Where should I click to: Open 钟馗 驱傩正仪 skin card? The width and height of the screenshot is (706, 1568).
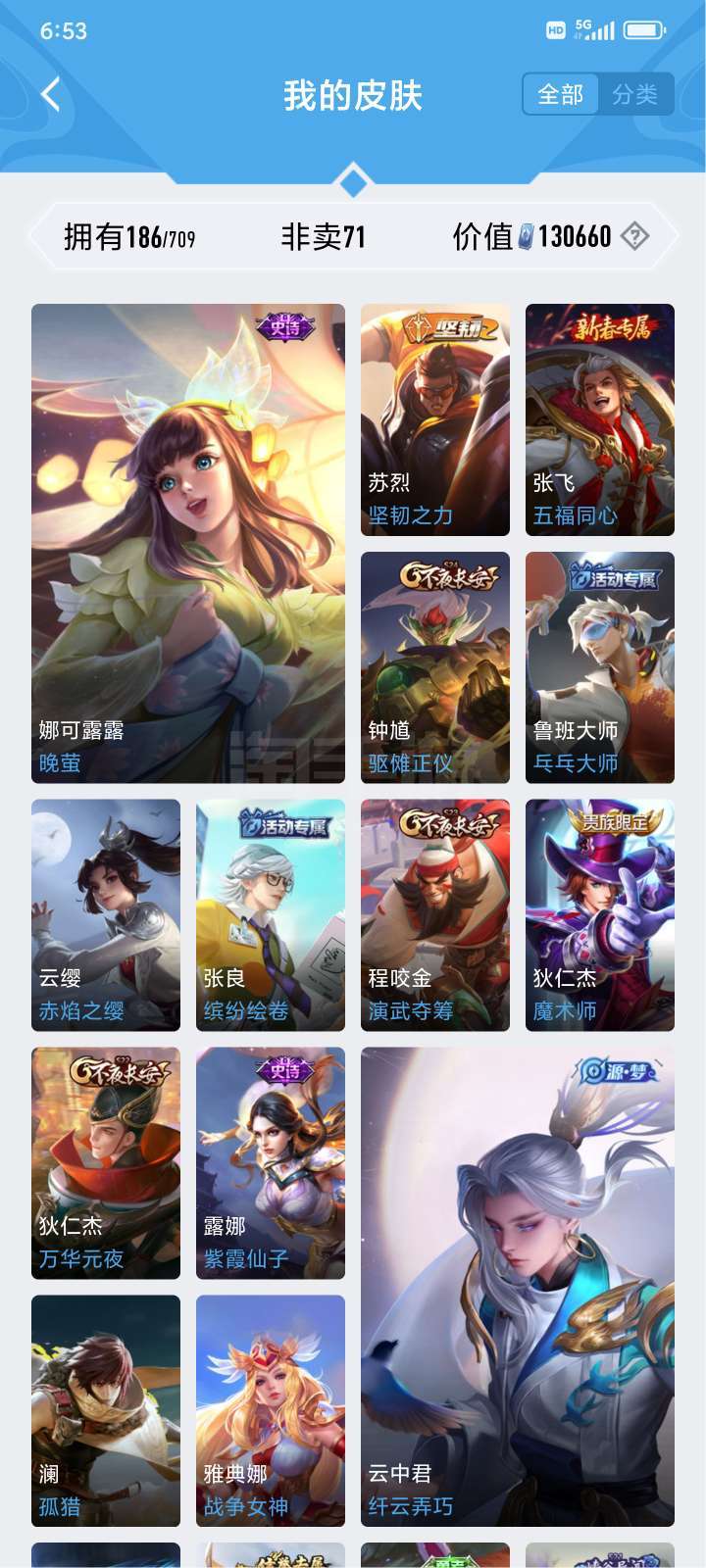click(435, 667)
